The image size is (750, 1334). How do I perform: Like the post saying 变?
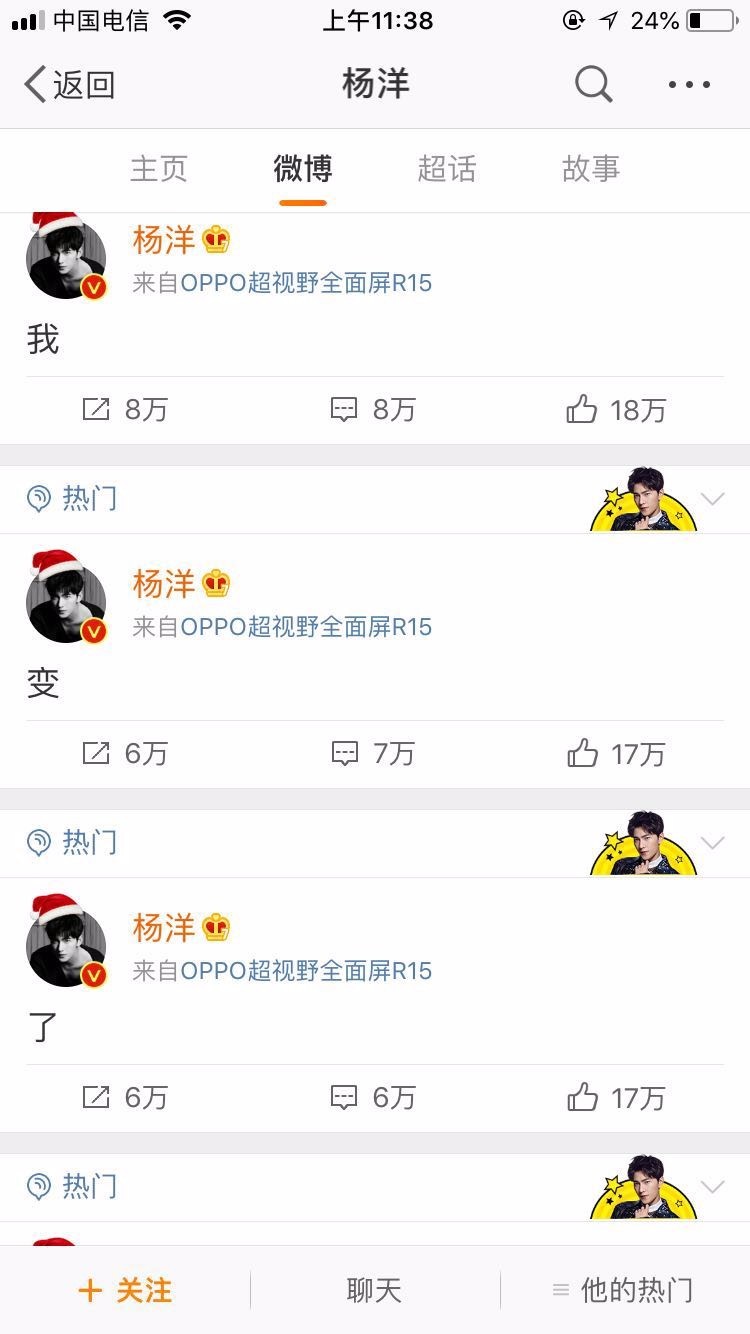(615, 753)
